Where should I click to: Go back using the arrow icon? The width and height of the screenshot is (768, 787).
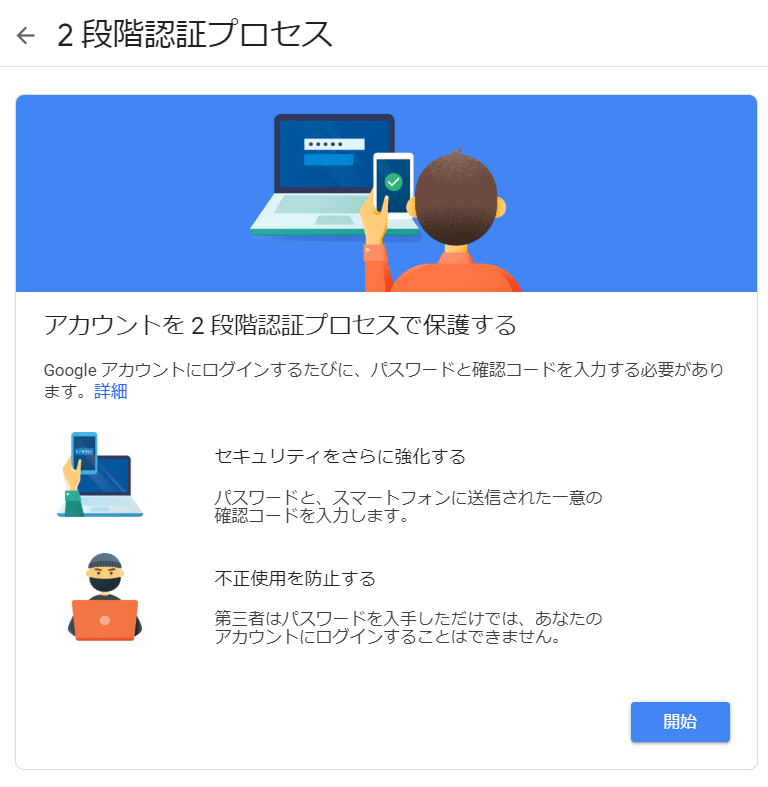coord(26,35)
